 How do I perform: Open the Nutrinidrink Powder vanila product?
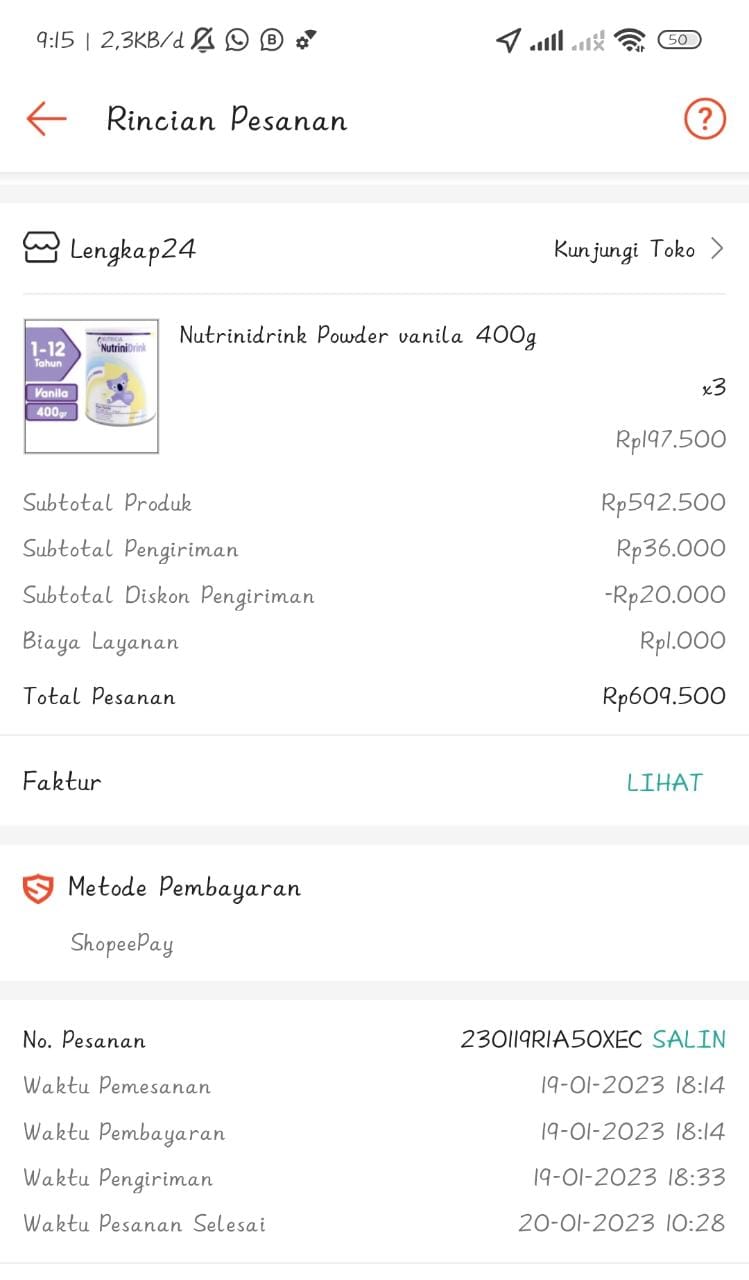coord(357,336)
